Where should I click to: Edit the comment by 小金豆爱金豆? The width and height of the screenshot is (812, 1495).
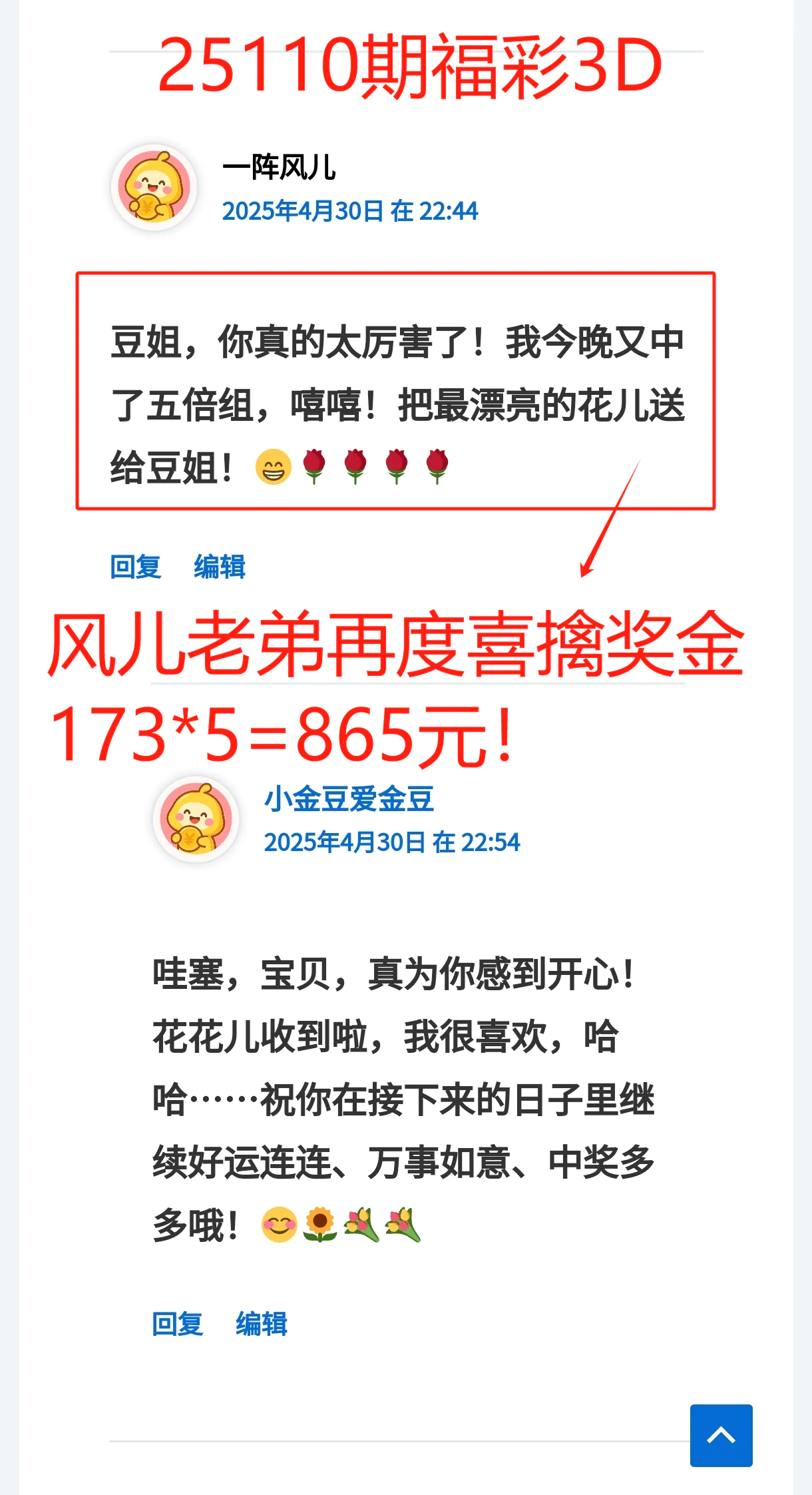[x=262, y=1323]
